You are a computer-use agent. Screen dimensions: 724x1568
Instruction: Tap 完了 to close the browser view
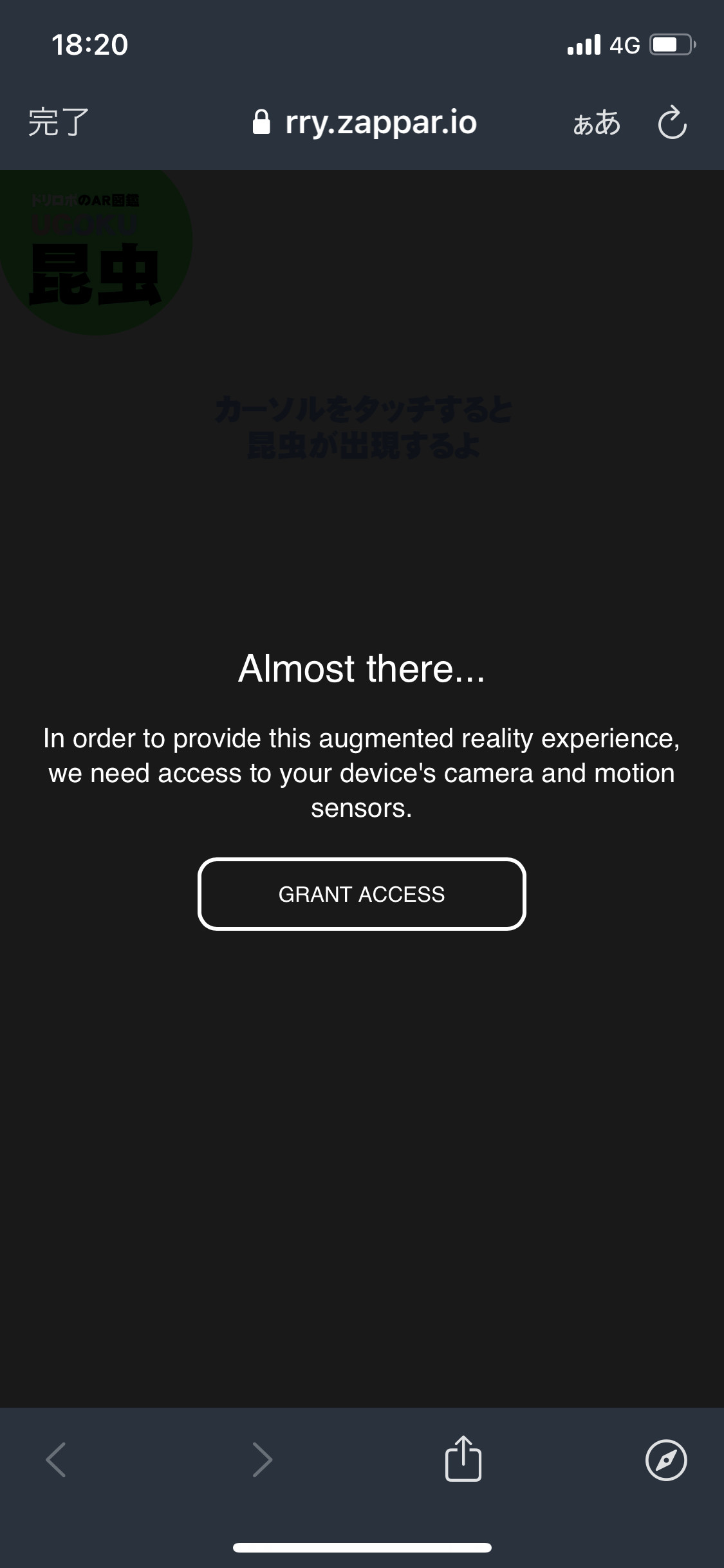(59, 122)
